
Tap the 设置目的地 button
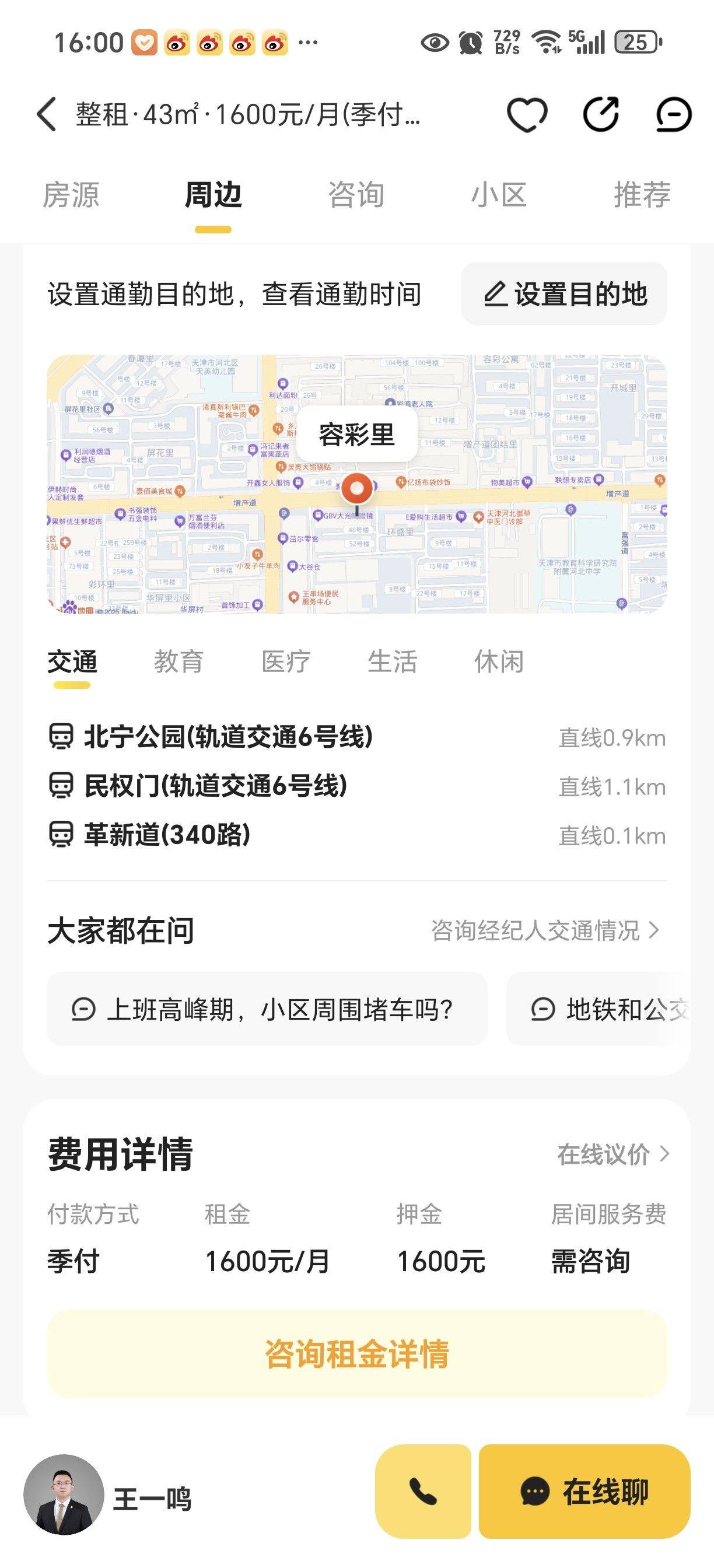(x=563, y=293)
